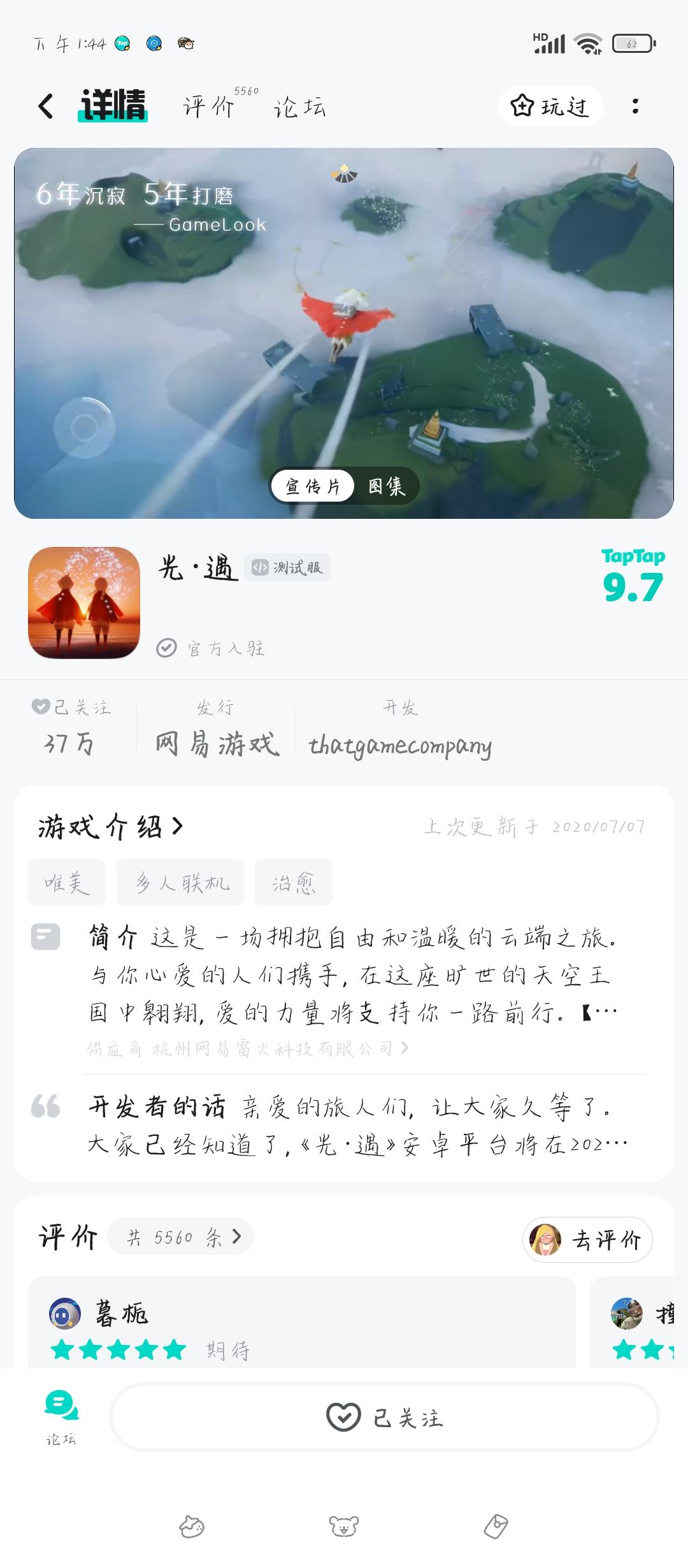Click the 玩过 played button
The width and height of the screenshot is (688, 1568).
tap(551, 105)
